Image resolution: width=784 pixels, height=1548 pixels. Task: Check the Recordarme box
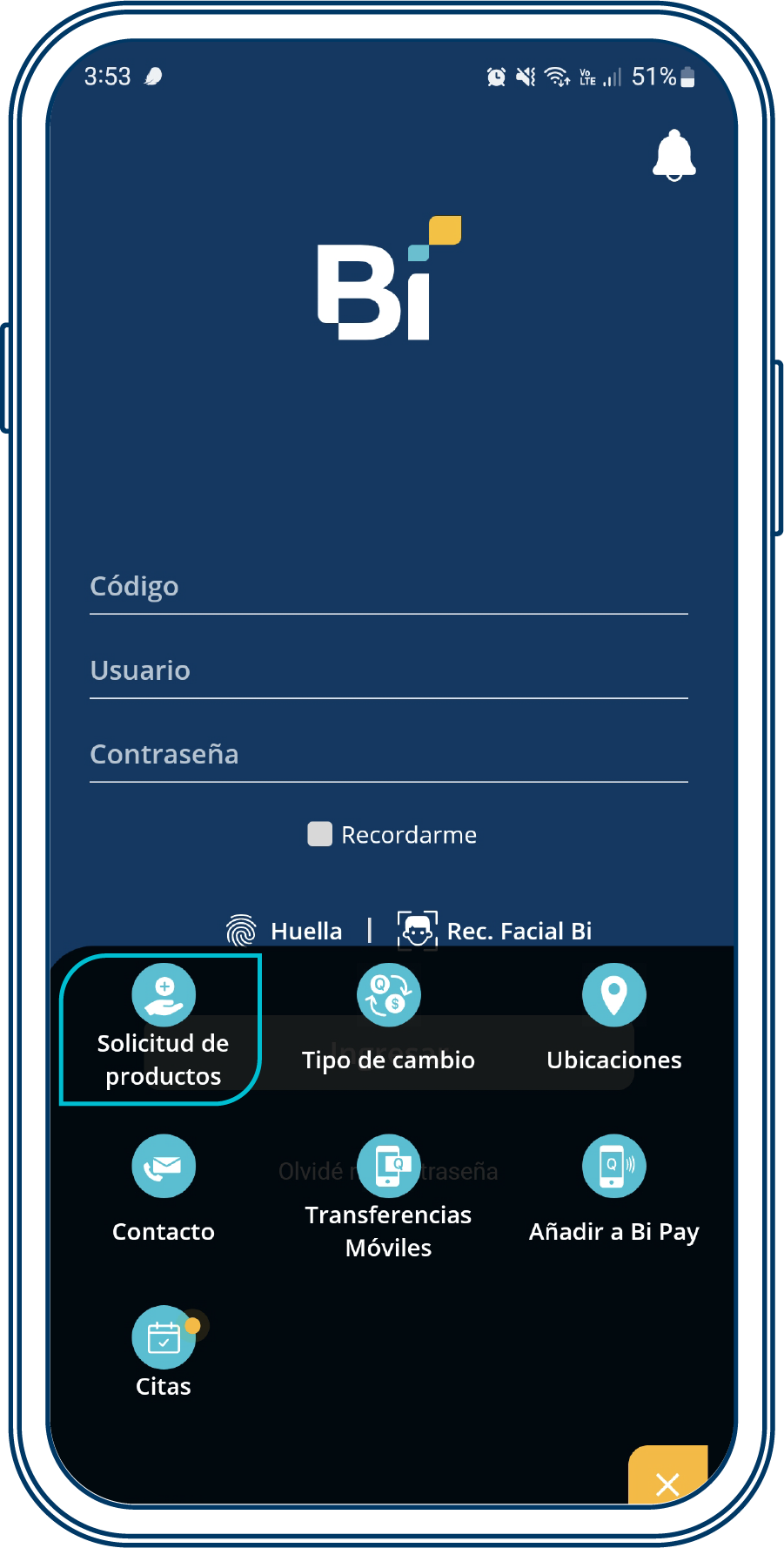(x=320, y=834)
